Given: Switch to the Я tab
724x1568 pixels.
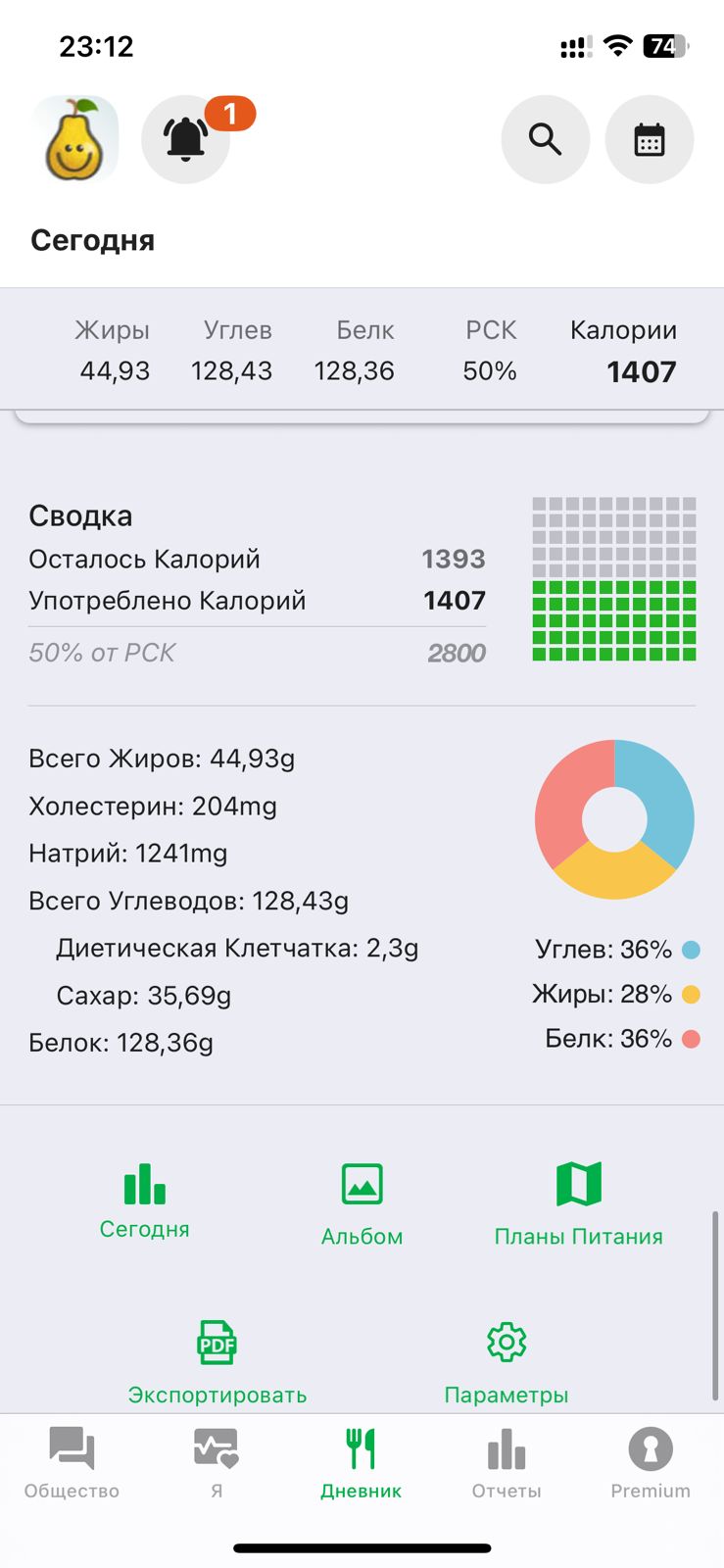Looking at the screenshot, I should (x=217, y=1463).
